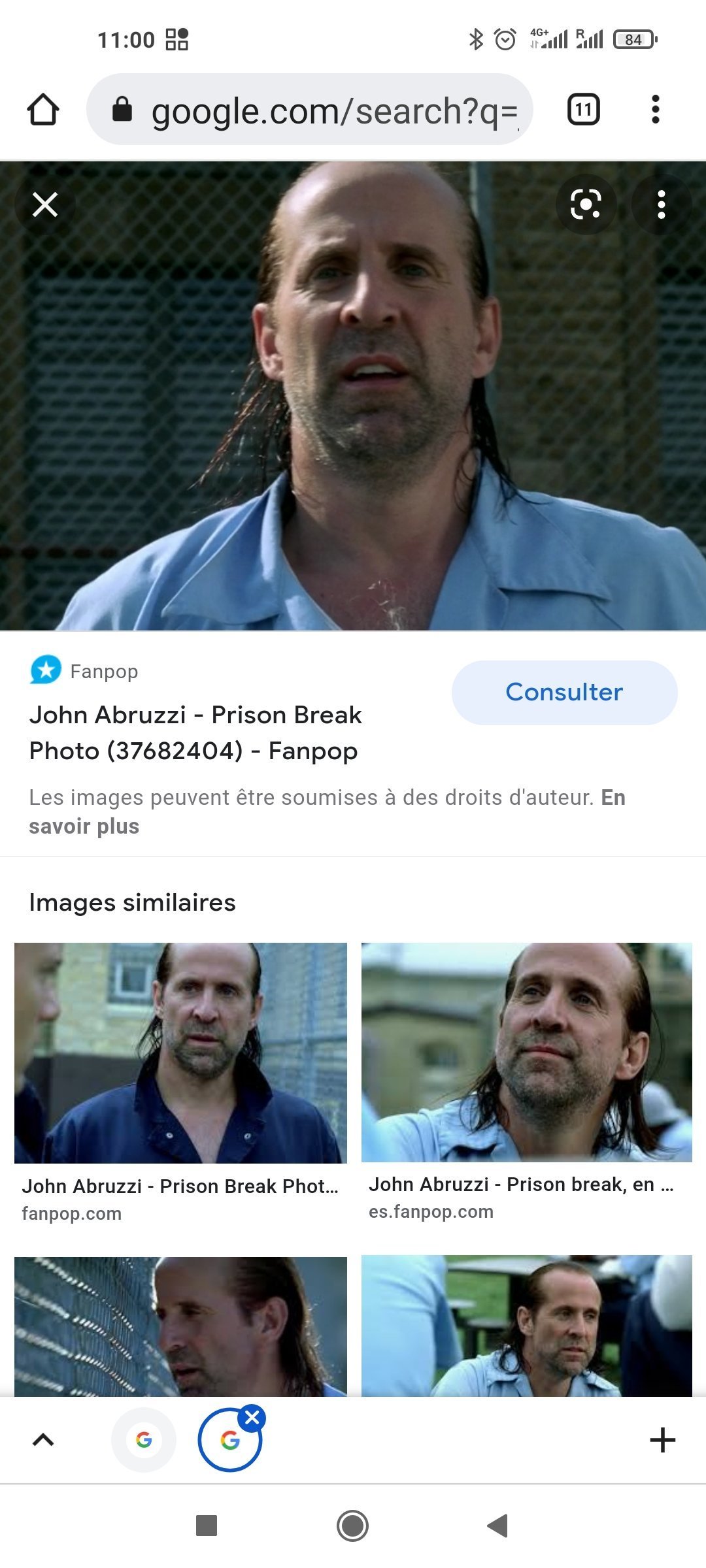
Task: Tap the google.com address bar
Action: click(310, 109)
